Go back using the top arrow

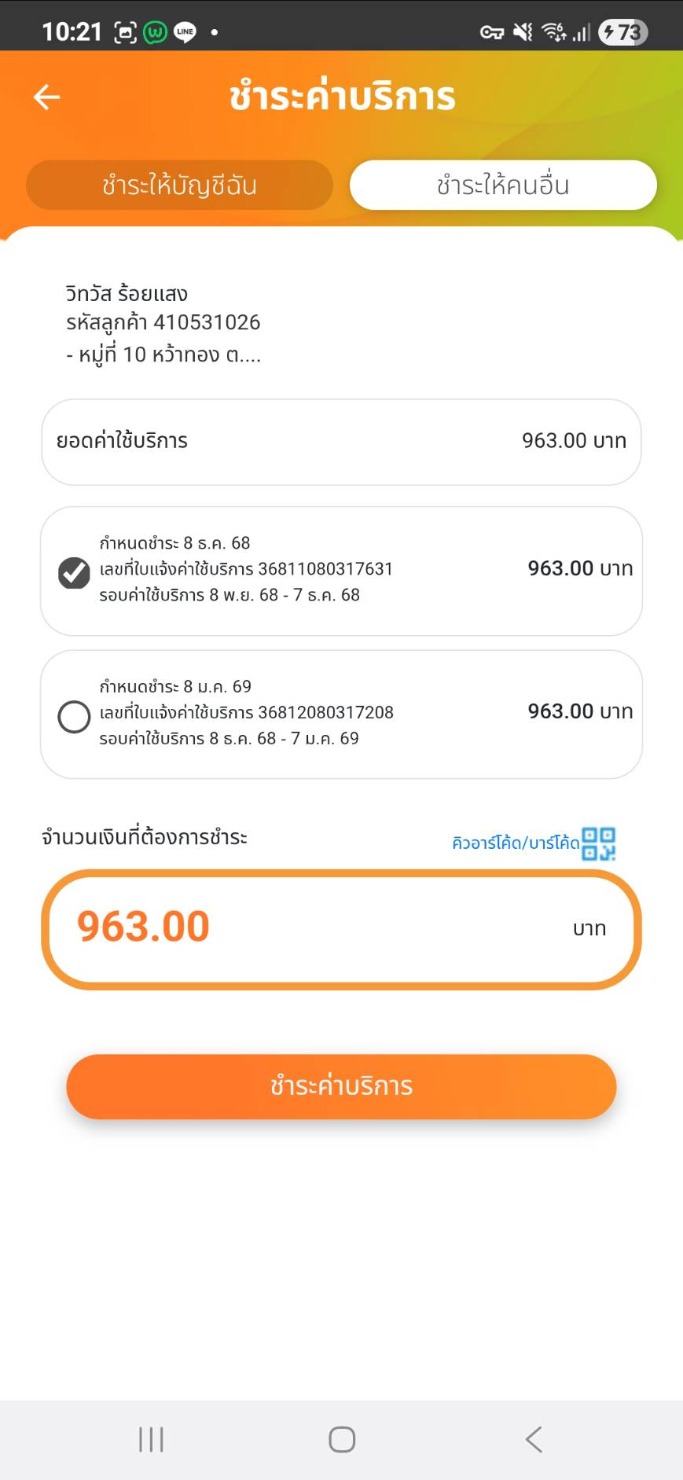point(47,97)
